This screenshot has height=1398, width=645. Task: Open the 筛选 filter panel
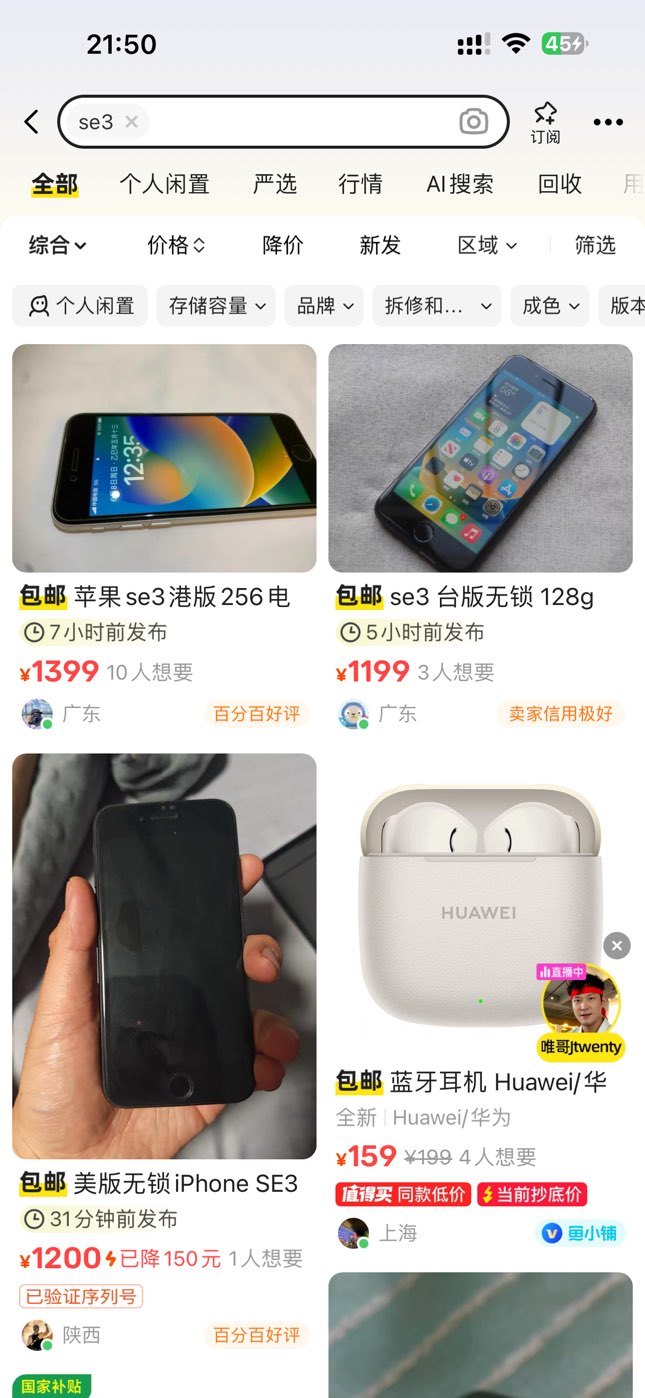click(595, 245)
